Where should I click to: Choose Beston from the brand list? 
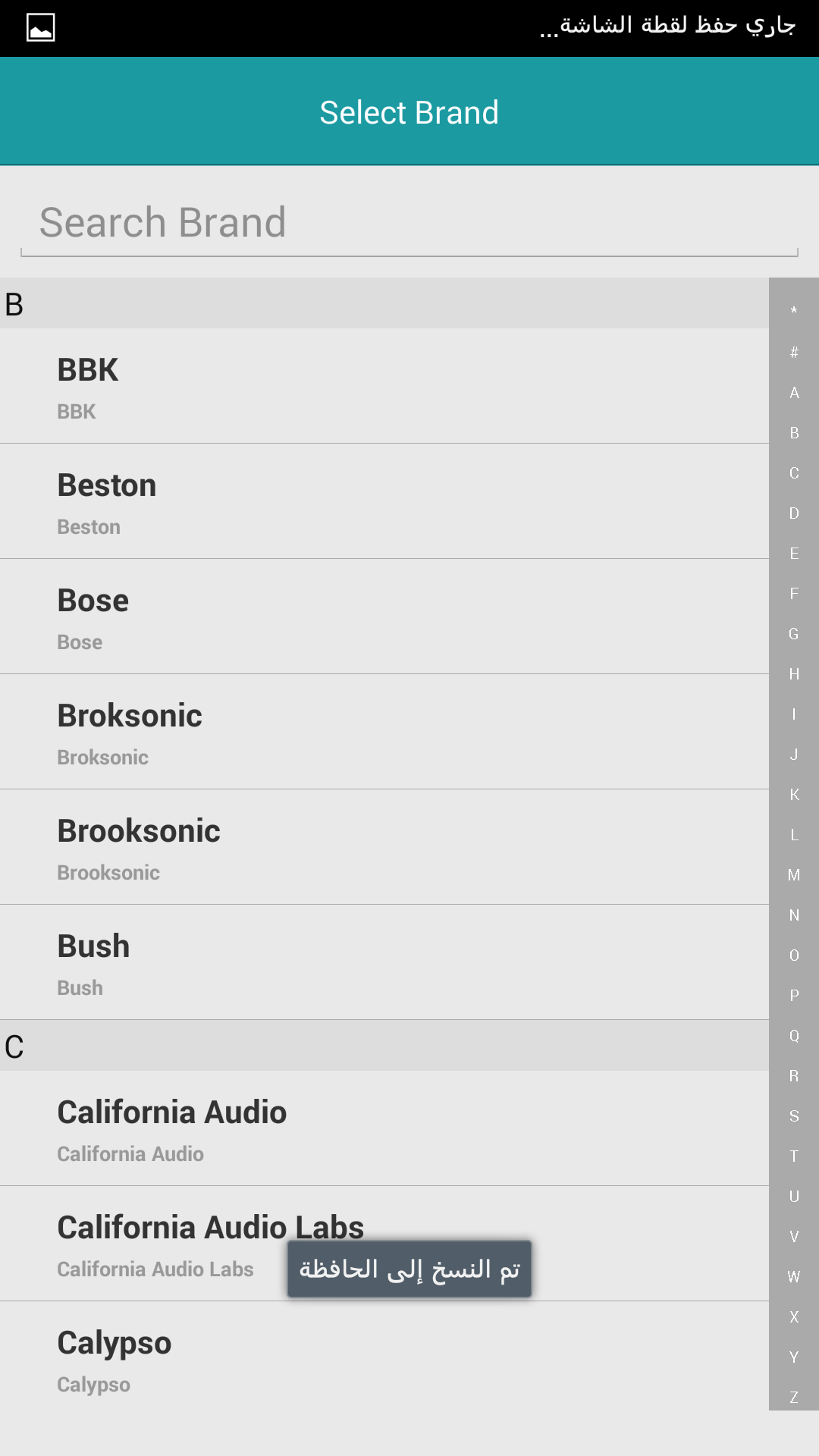point(384,501)
